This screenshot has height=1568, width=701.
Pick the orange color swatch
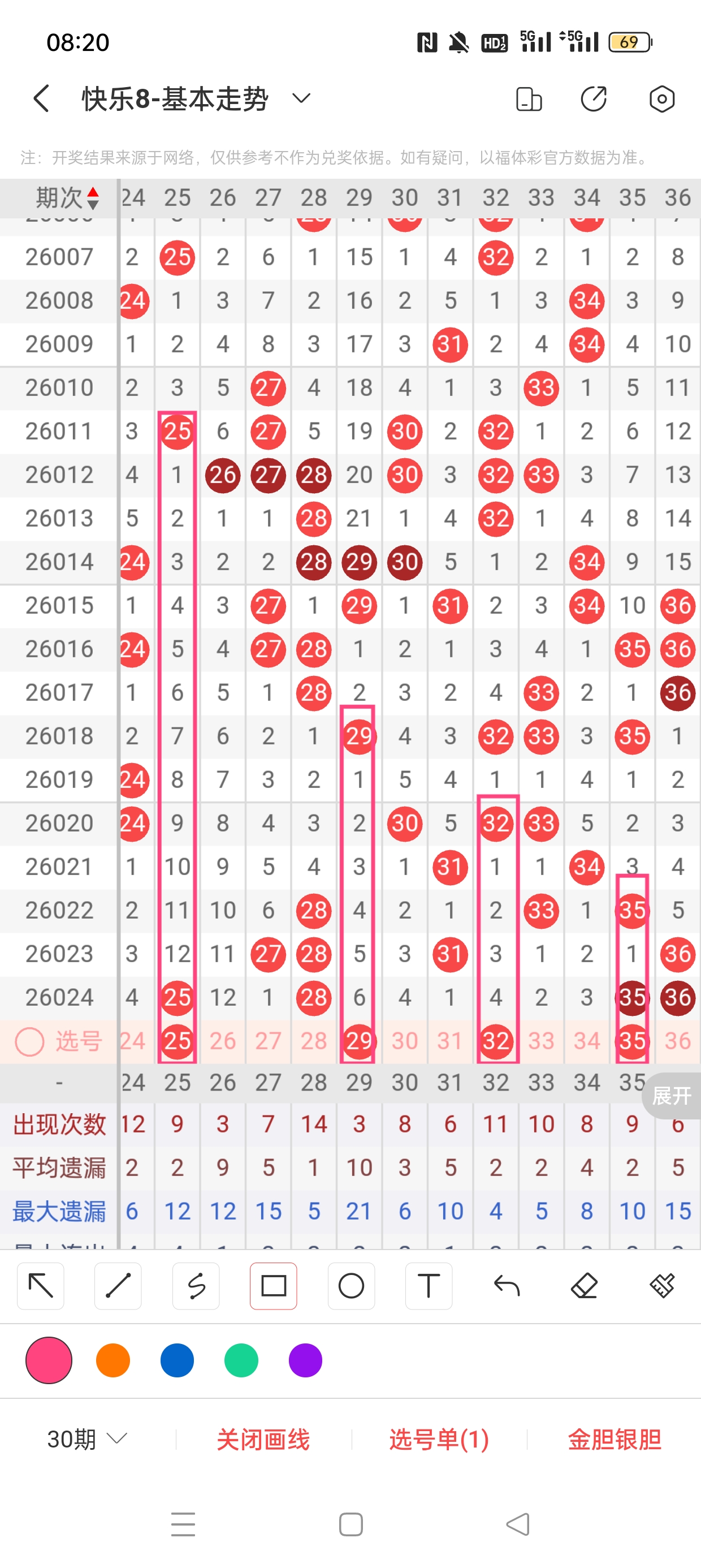113,1360
